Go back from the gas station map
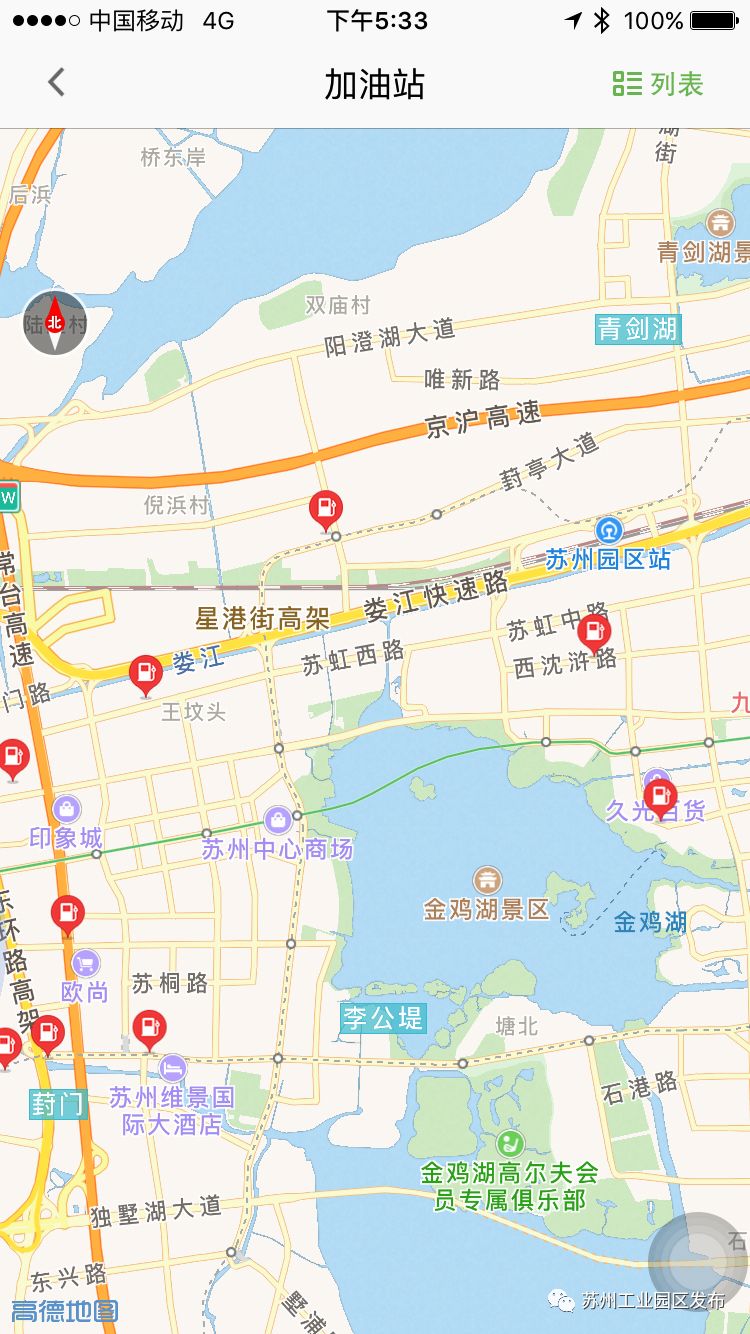 [x=56, y=83]
